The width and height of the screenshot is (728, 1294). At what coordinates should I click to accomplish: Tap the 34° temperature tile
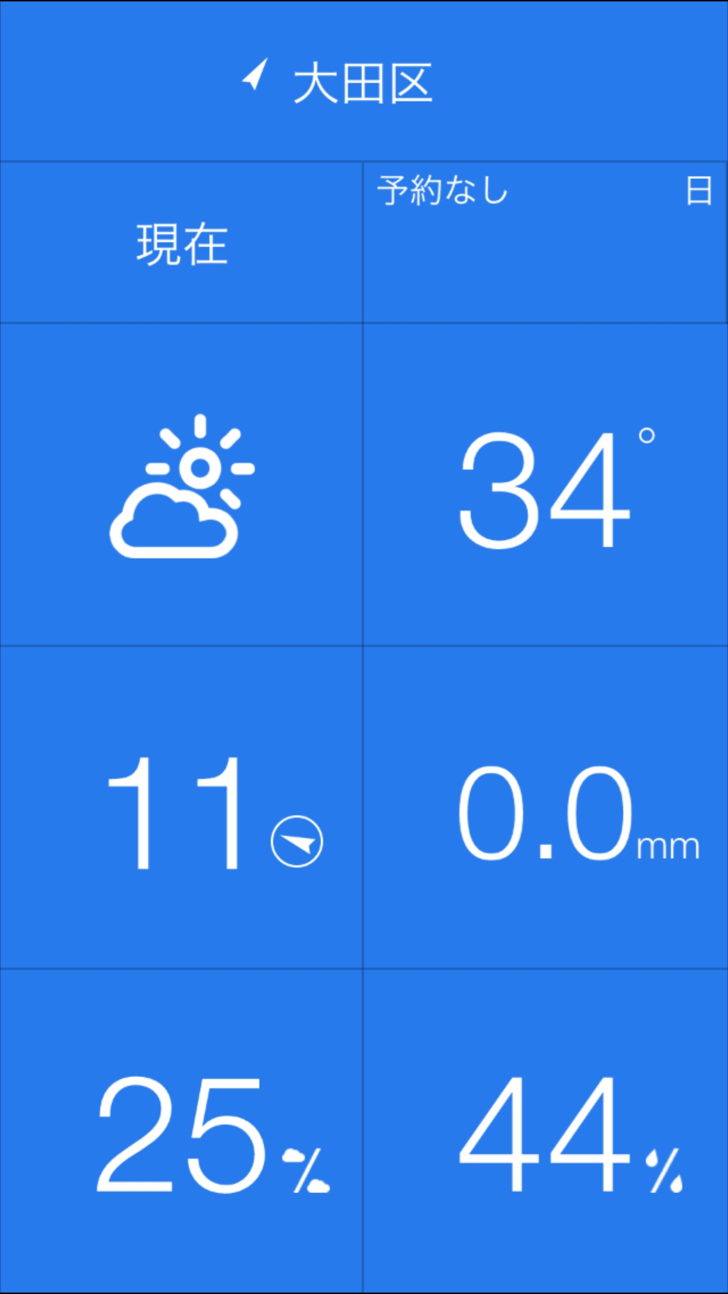click(545, 485)
